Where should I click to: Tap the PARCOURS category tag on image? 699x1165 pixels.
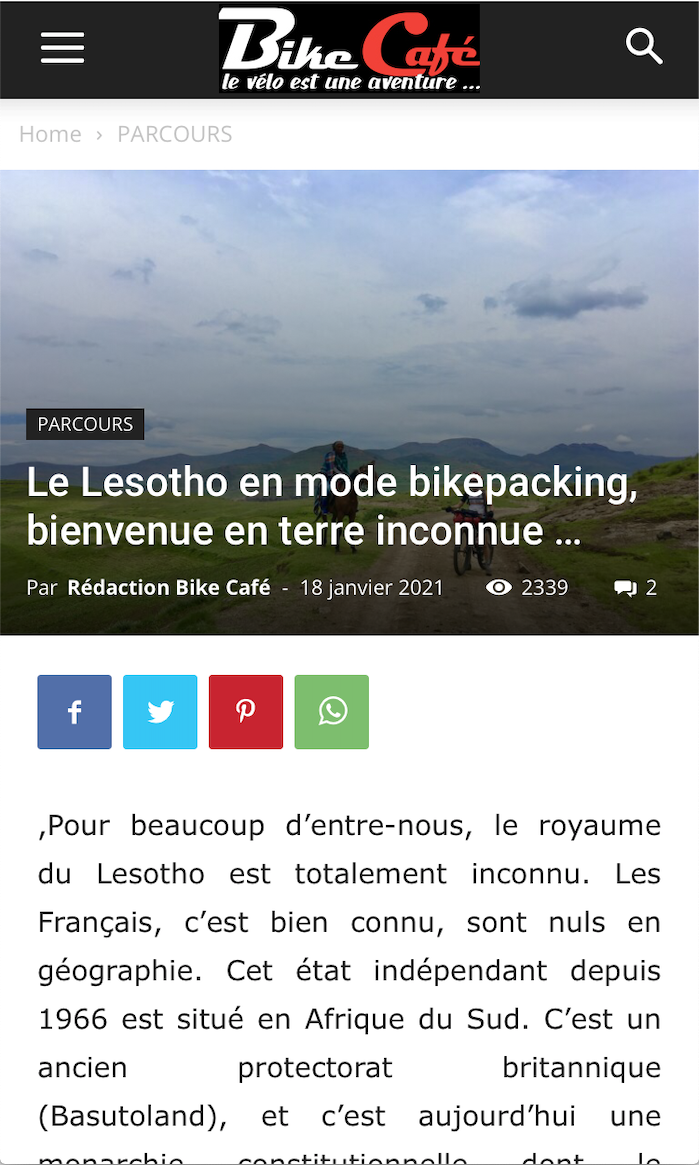click(85, 424)
